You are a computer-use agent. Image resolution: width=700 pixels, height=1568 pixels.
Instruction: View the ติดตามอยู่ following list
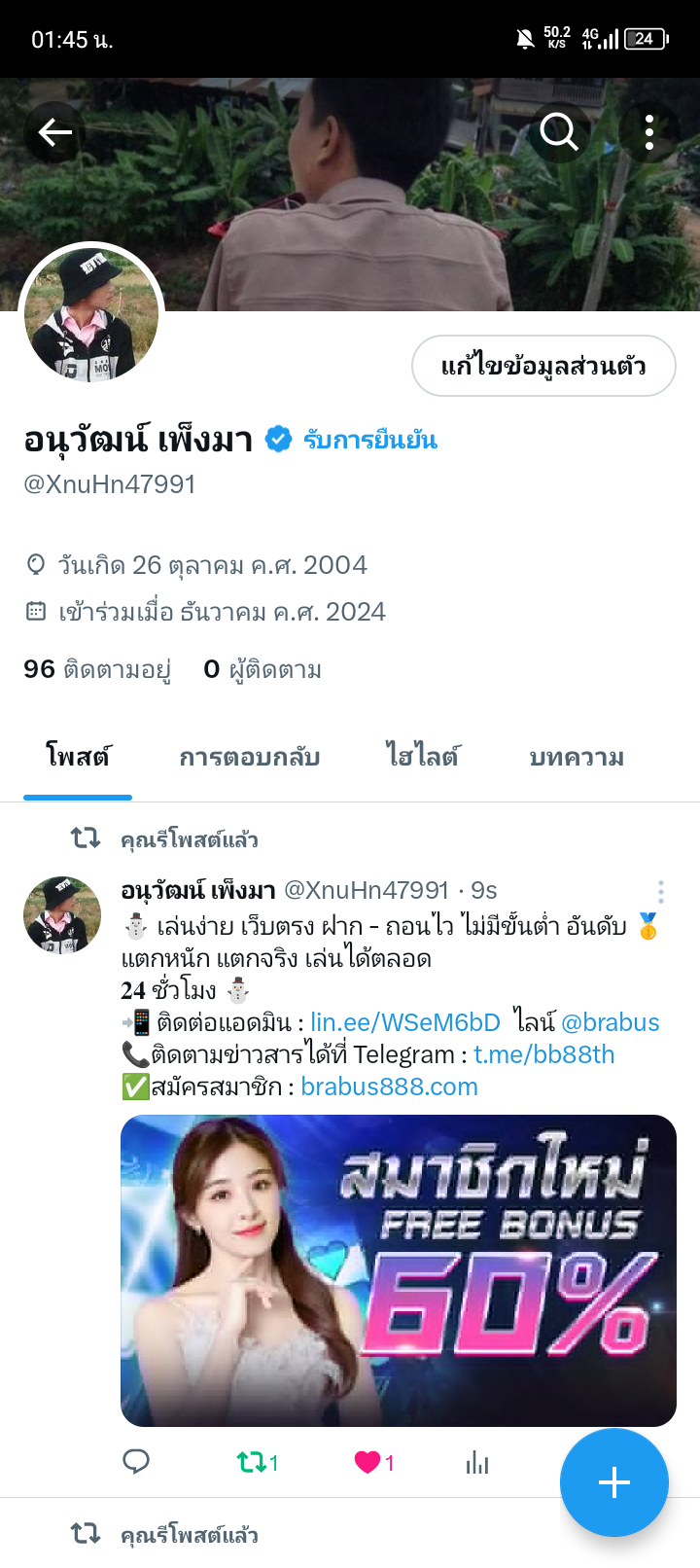[97, 669]
